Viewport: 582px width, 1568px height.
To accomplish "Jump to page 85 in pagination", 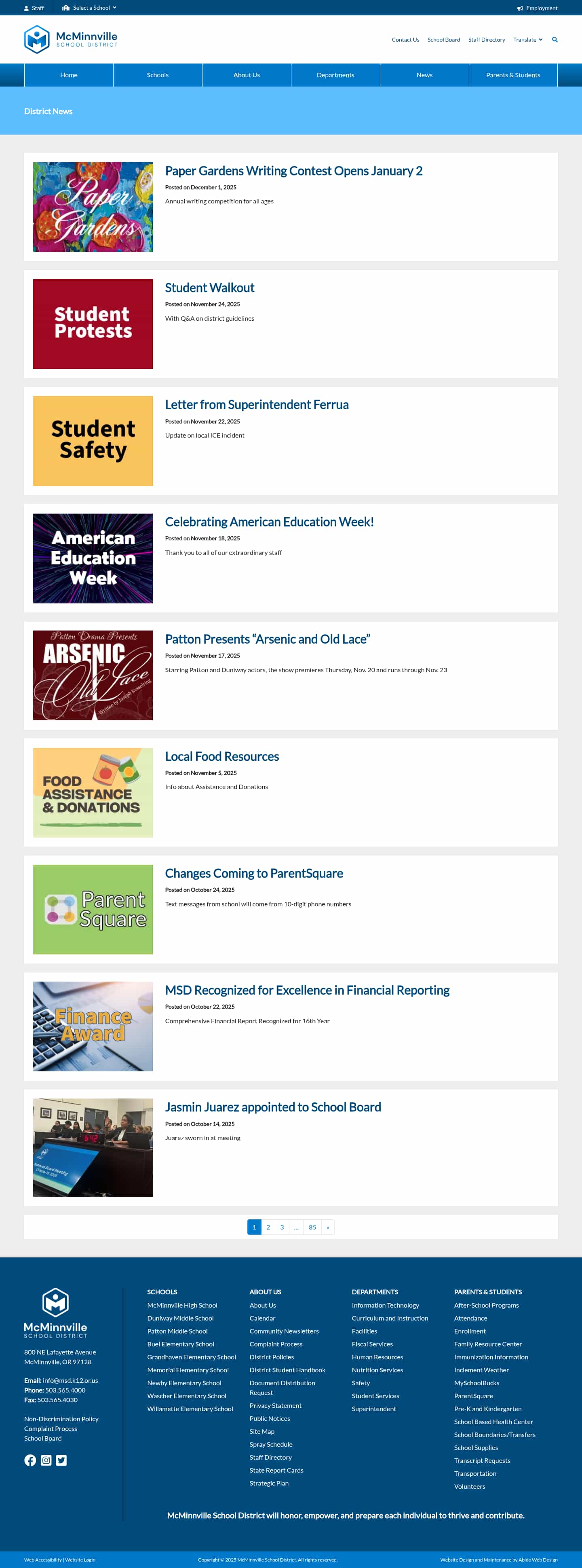I will tap(312, 1227).
